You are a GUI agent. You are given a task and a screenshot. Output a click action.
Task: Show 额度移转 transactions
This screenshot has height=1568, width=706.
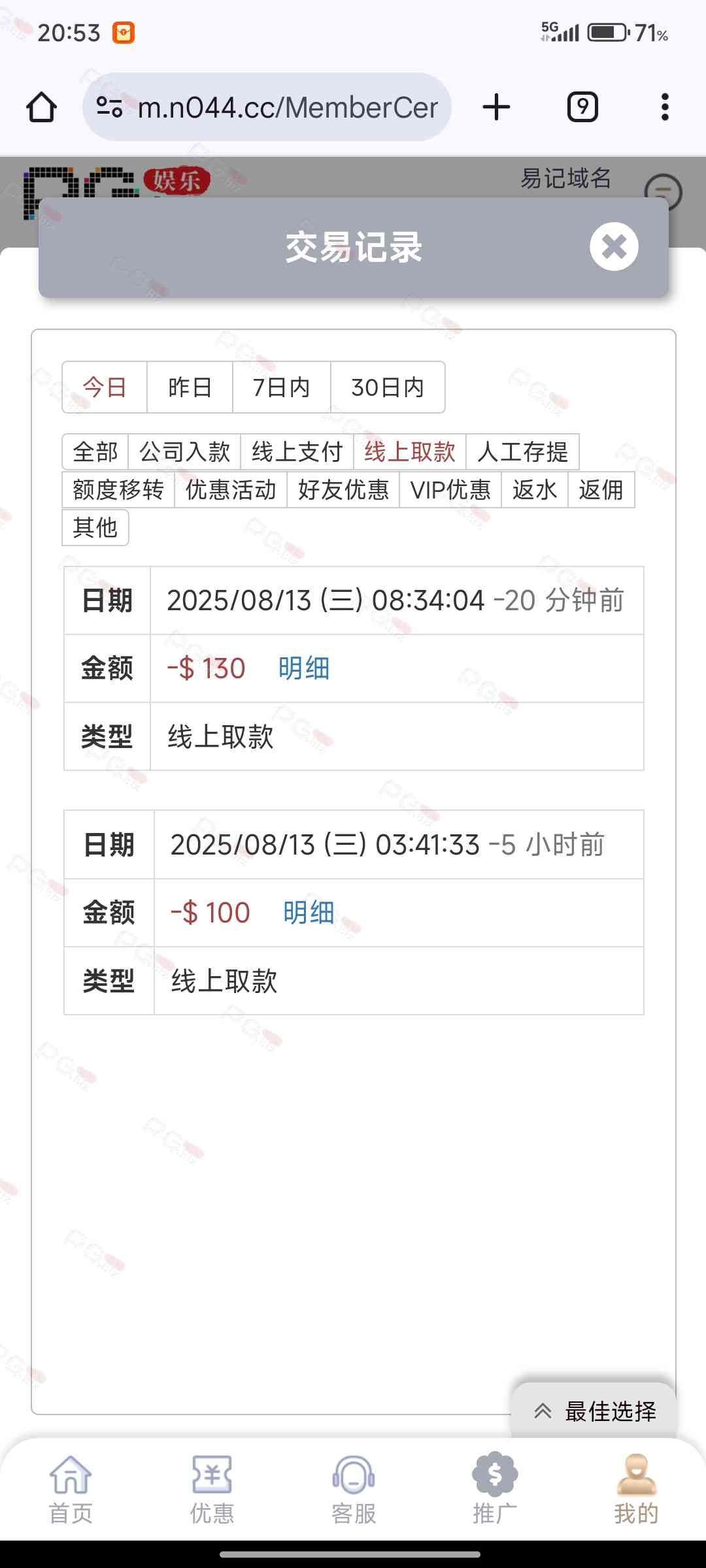(118, 489)
